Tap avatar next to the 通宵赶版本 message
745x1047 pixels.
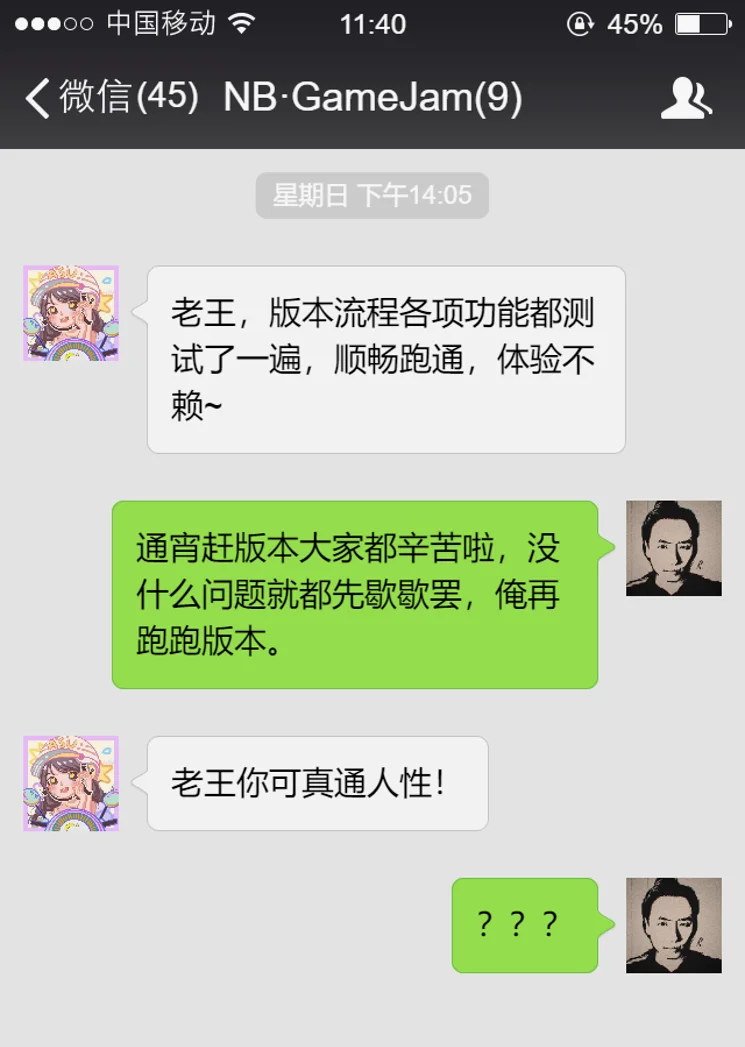click(673, 548)
